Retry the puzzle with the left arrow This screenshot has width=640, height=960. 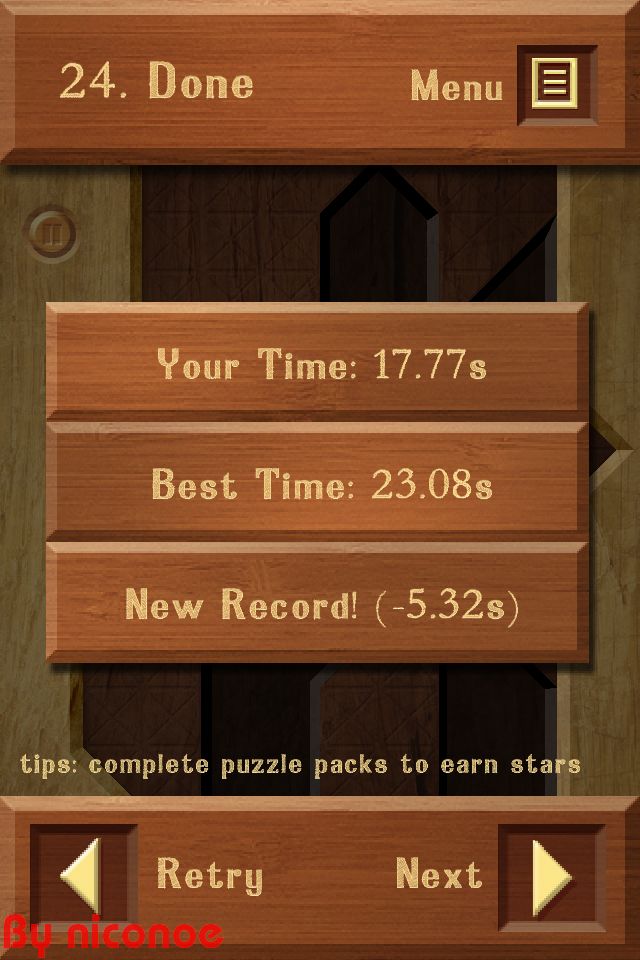(83, 875)
